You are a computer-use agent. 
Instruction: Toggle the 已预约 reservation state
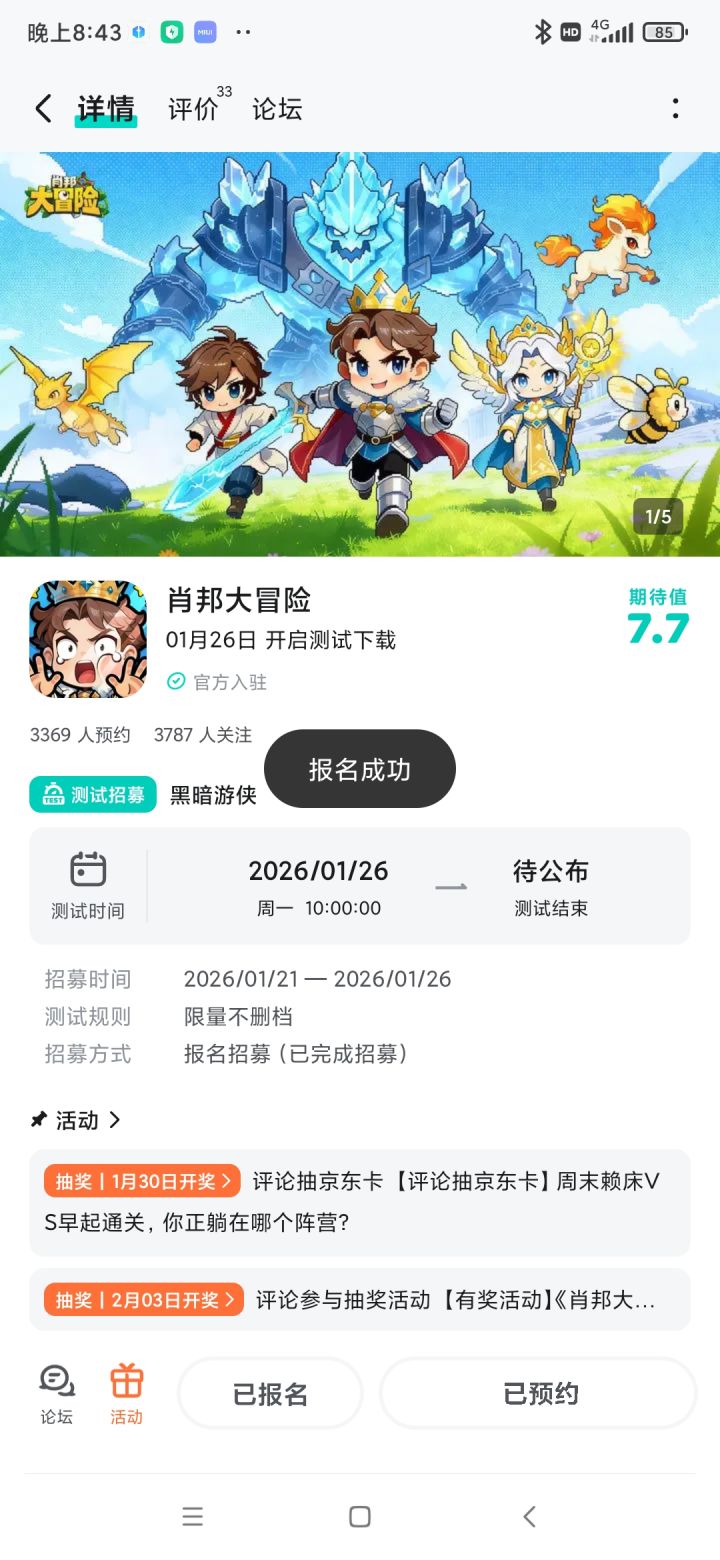537,1392
